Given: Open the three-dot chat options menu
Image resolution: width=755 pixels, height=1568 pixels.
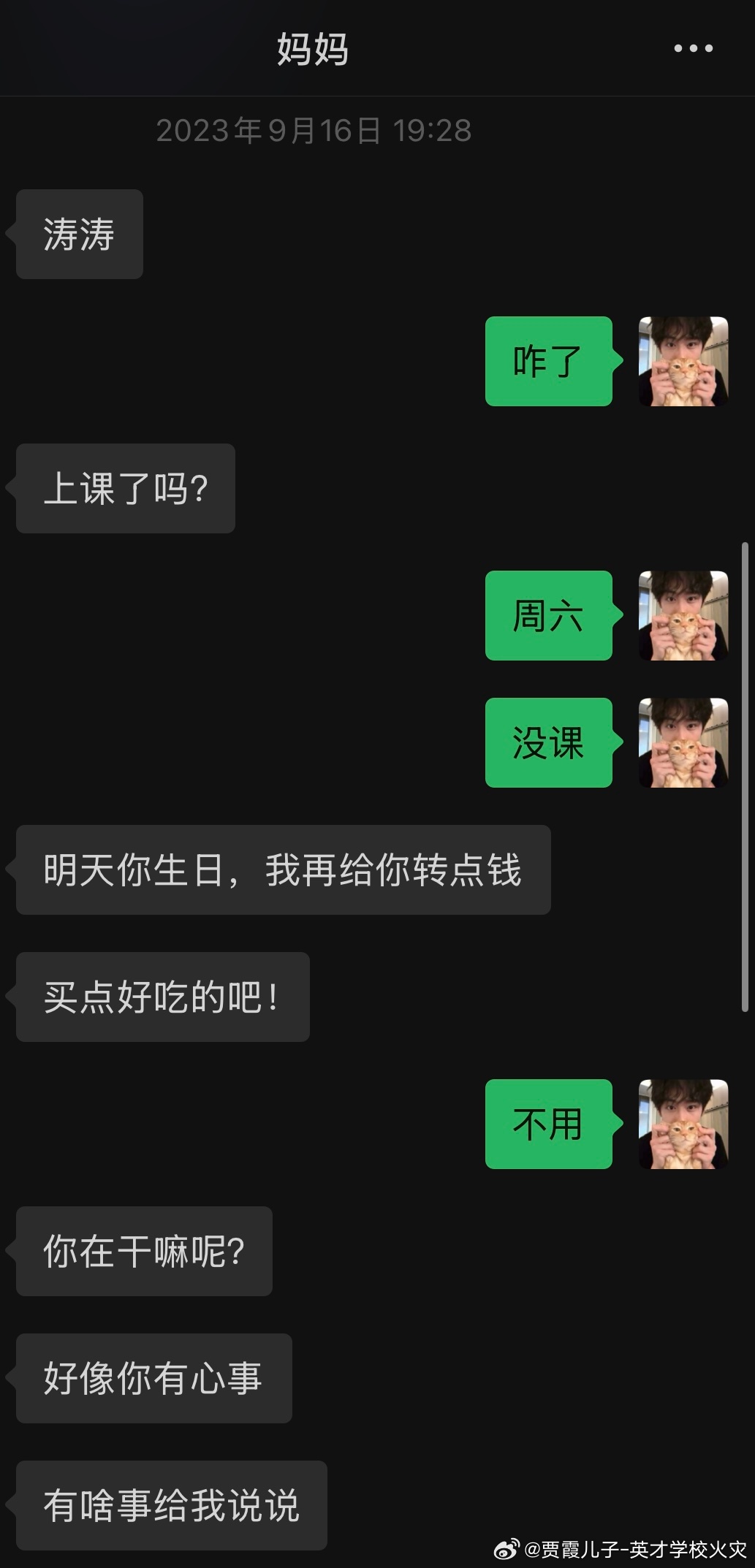Looking at the screenshot, I should point(693,49).
